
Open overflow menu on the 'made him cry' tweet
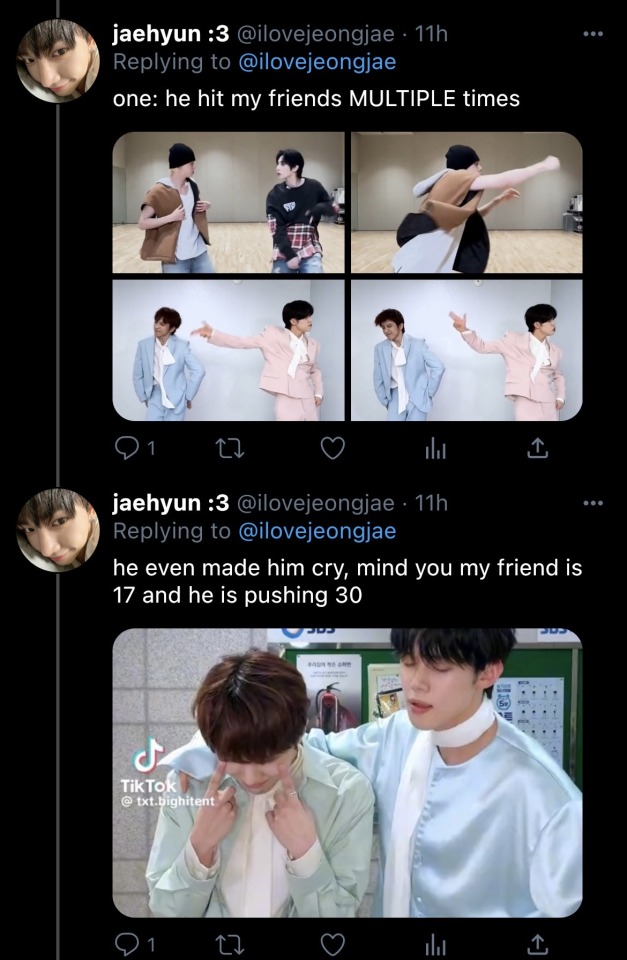point(592,503)
